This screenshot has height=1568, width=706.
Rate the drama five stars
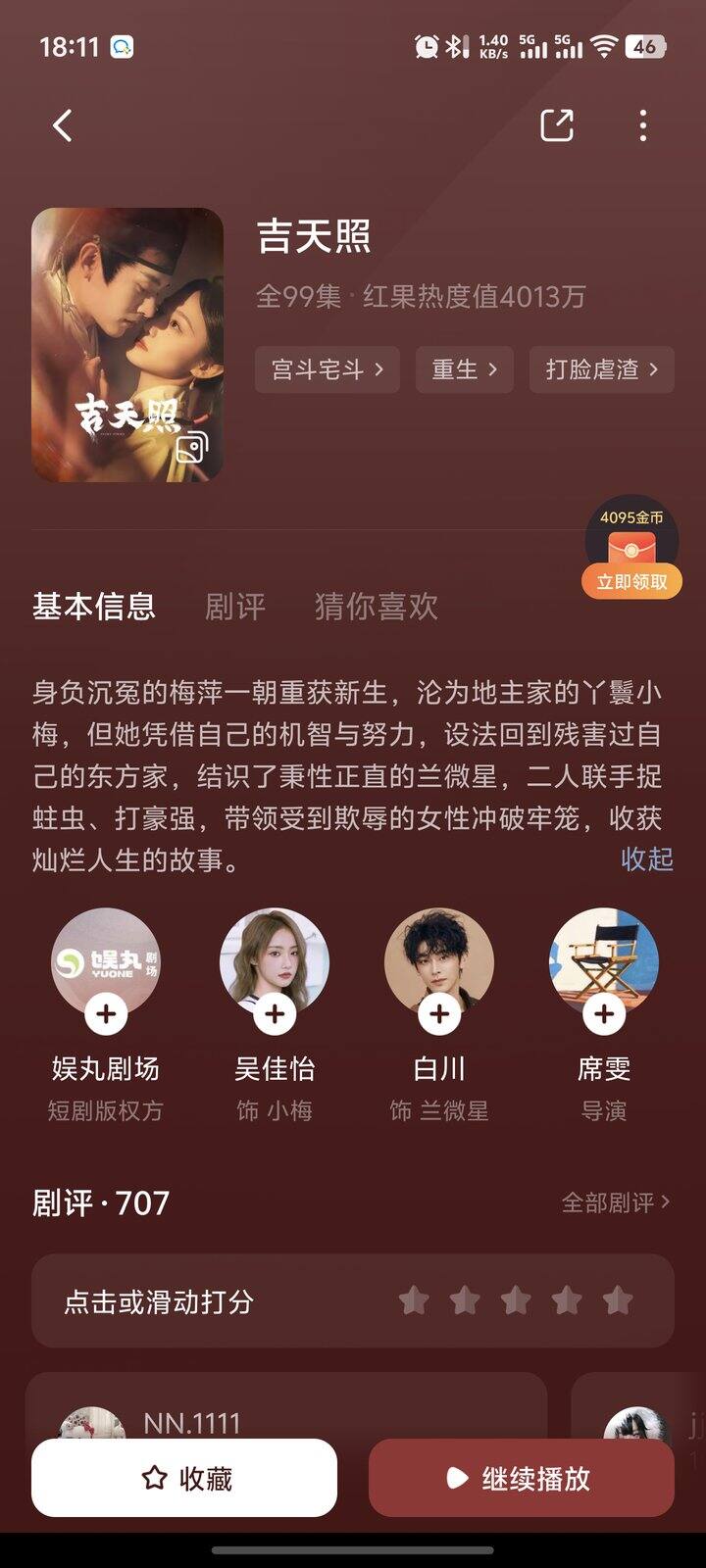click(x=618, y=1300)
